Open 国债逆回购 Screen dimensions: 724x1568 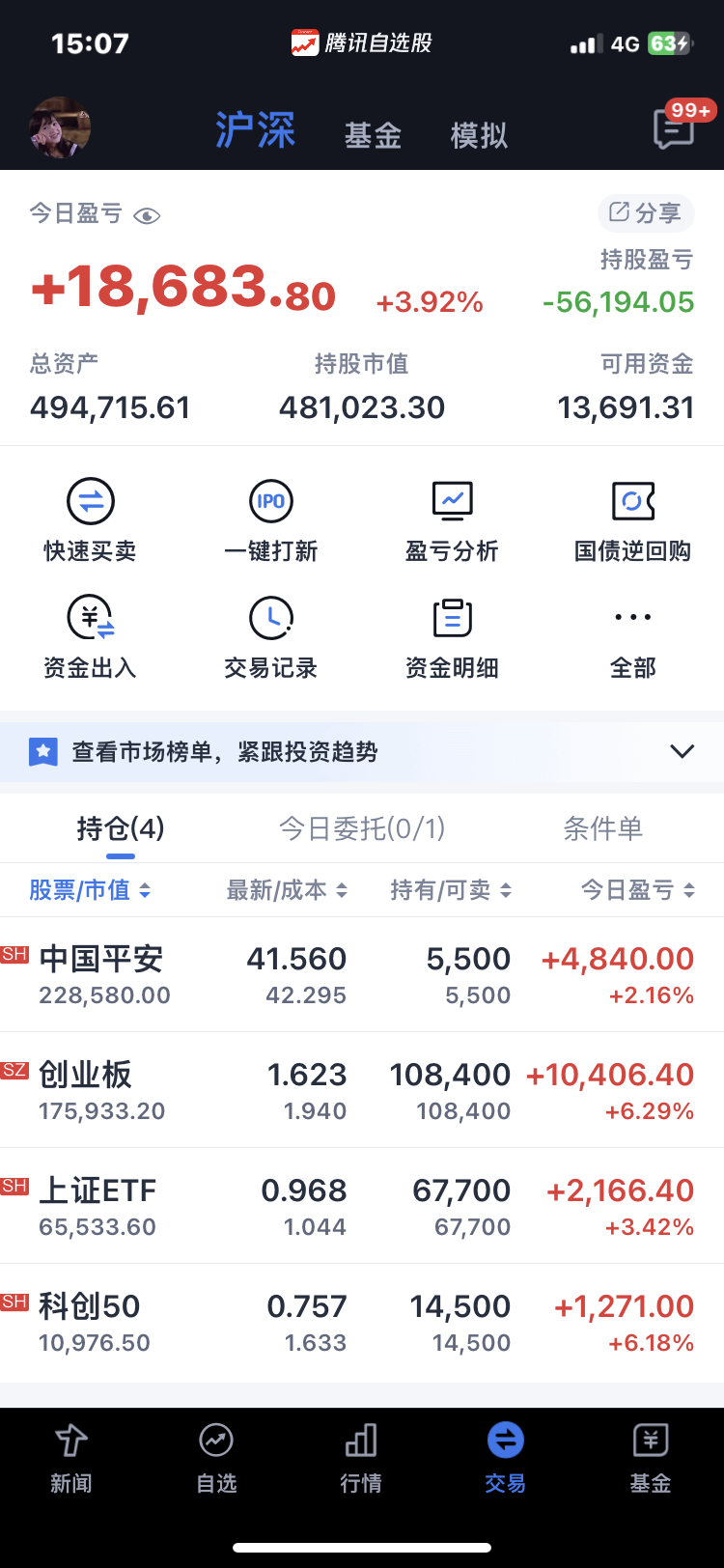(x=633, y=521)
